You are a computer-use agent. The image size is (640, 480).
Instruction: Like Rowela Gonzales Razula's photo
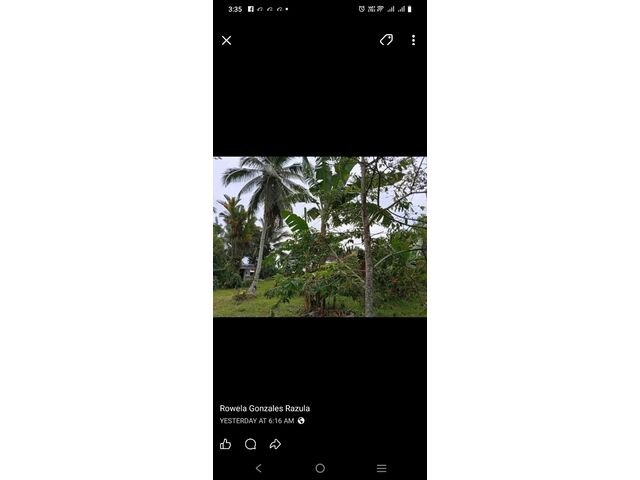225,444
